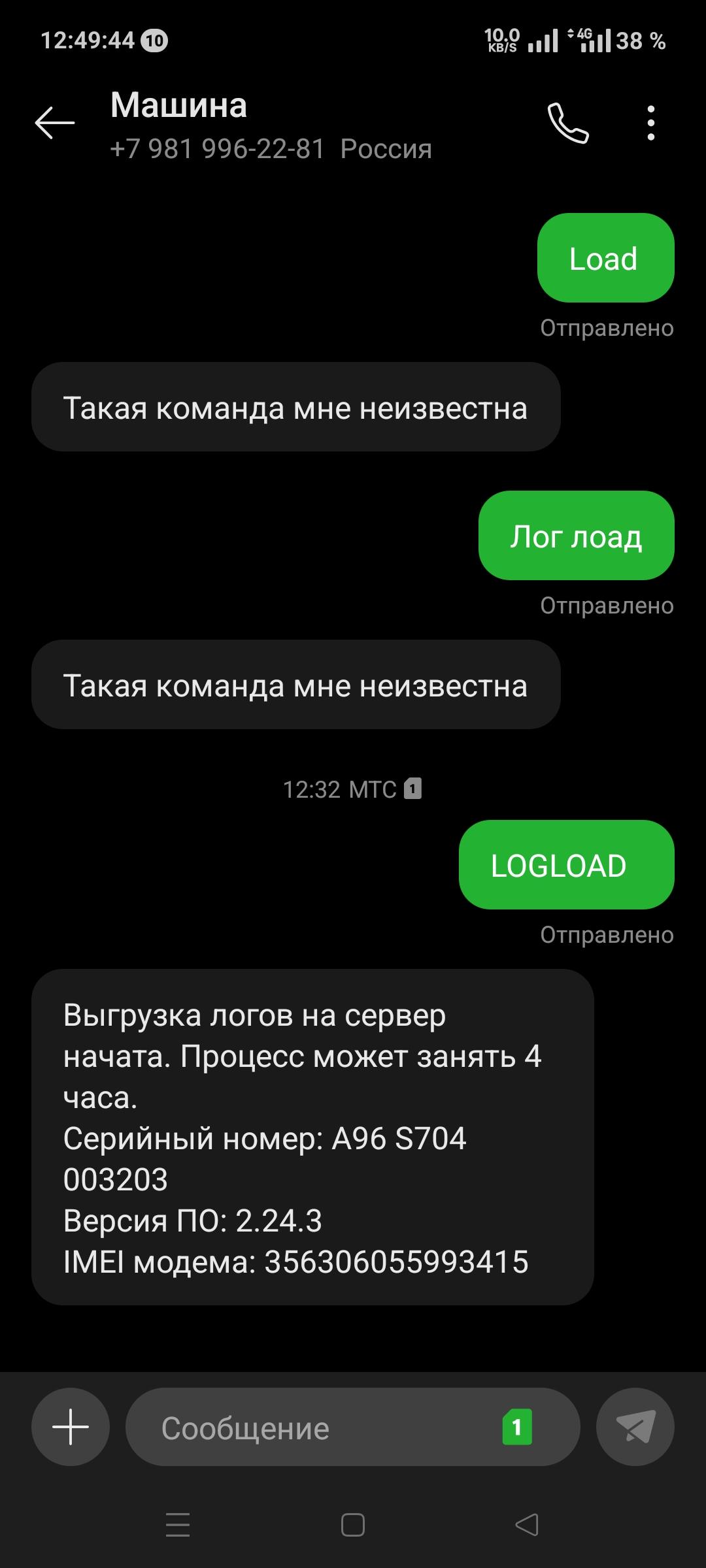This screenshot has height=1568, width=706.
Task: Call the Машина contact
Action: 567,123
